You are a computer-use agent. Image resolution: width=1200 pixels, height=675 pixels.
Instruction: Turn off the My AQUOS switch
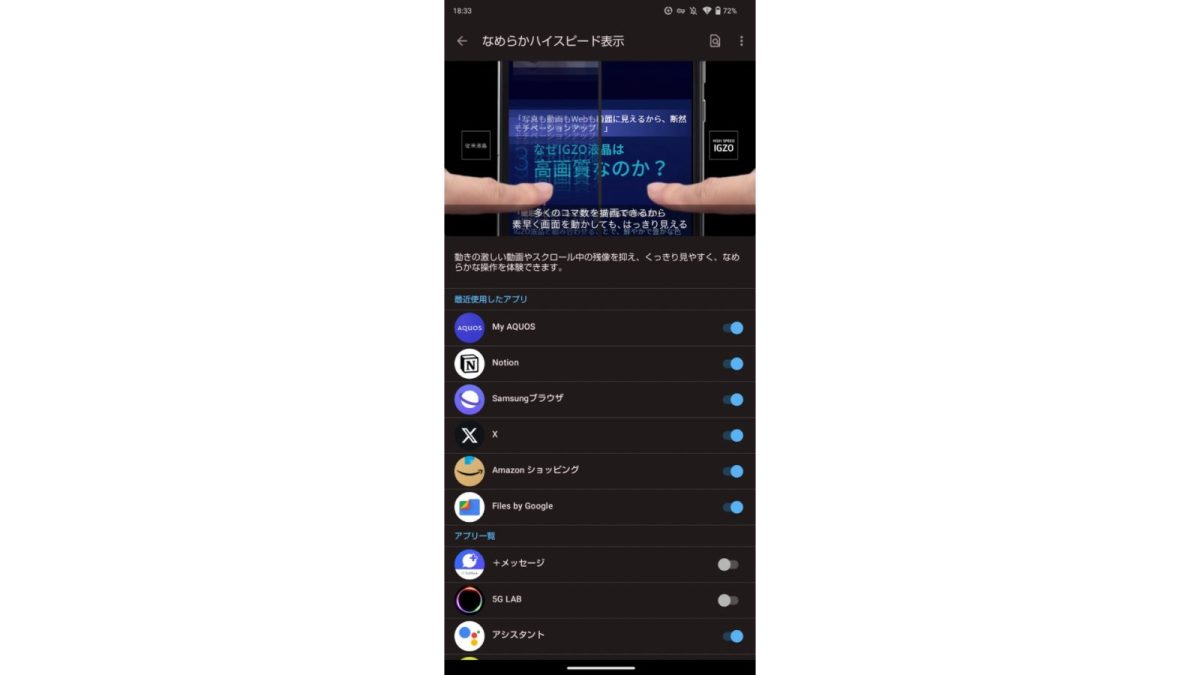(732, 328)
